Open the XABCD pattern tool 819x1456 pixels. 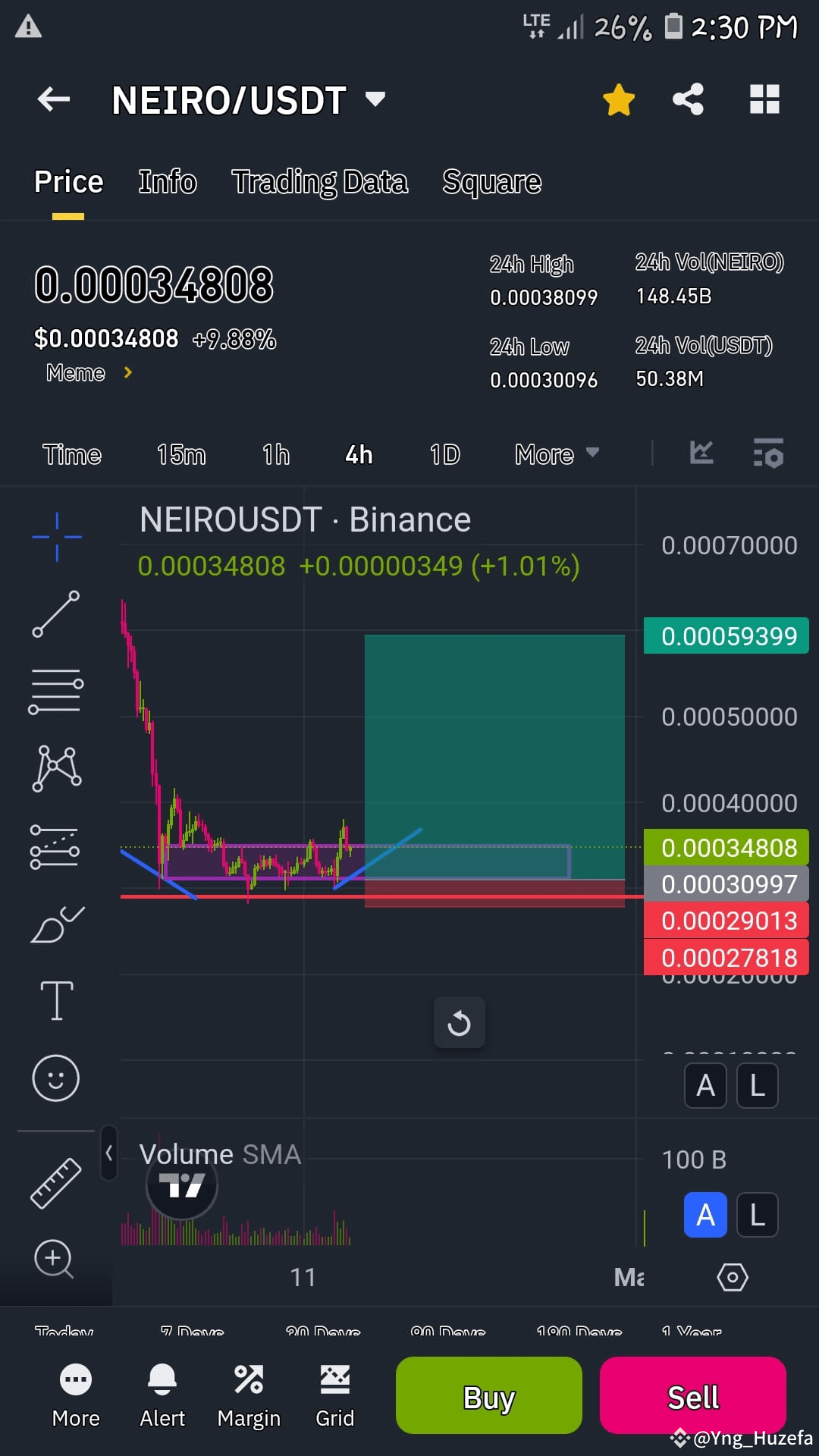[x=56, y=767]
